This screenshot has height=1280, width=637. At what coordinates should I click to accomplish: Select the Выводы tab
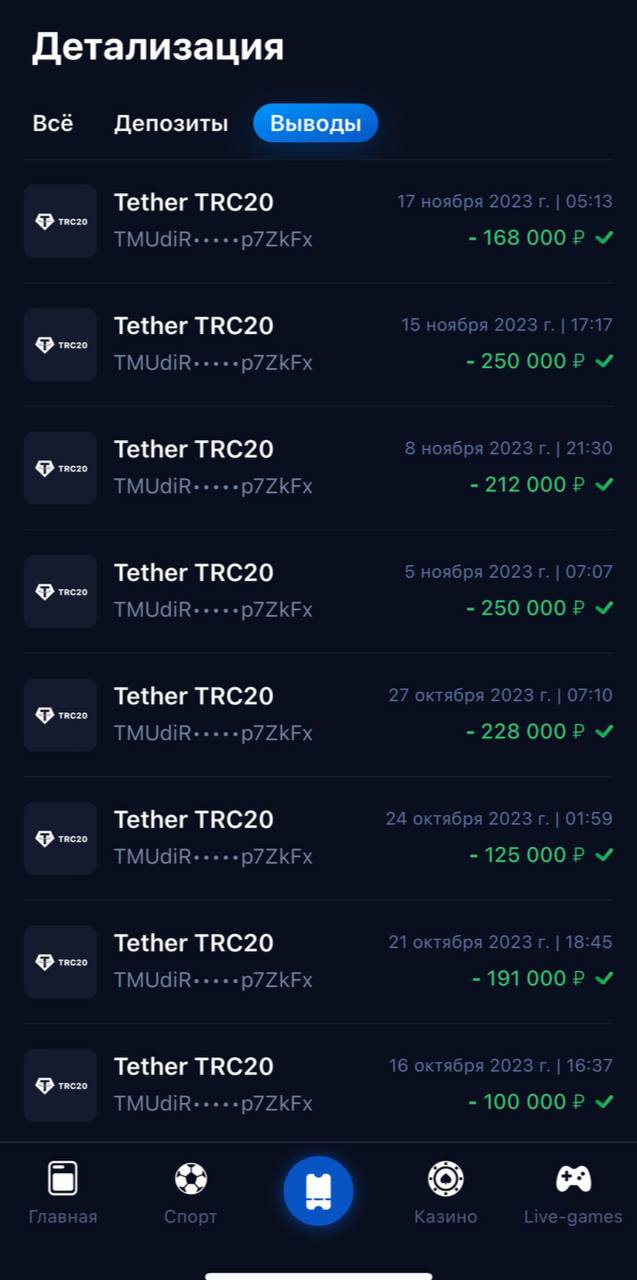tap(315, 123)
